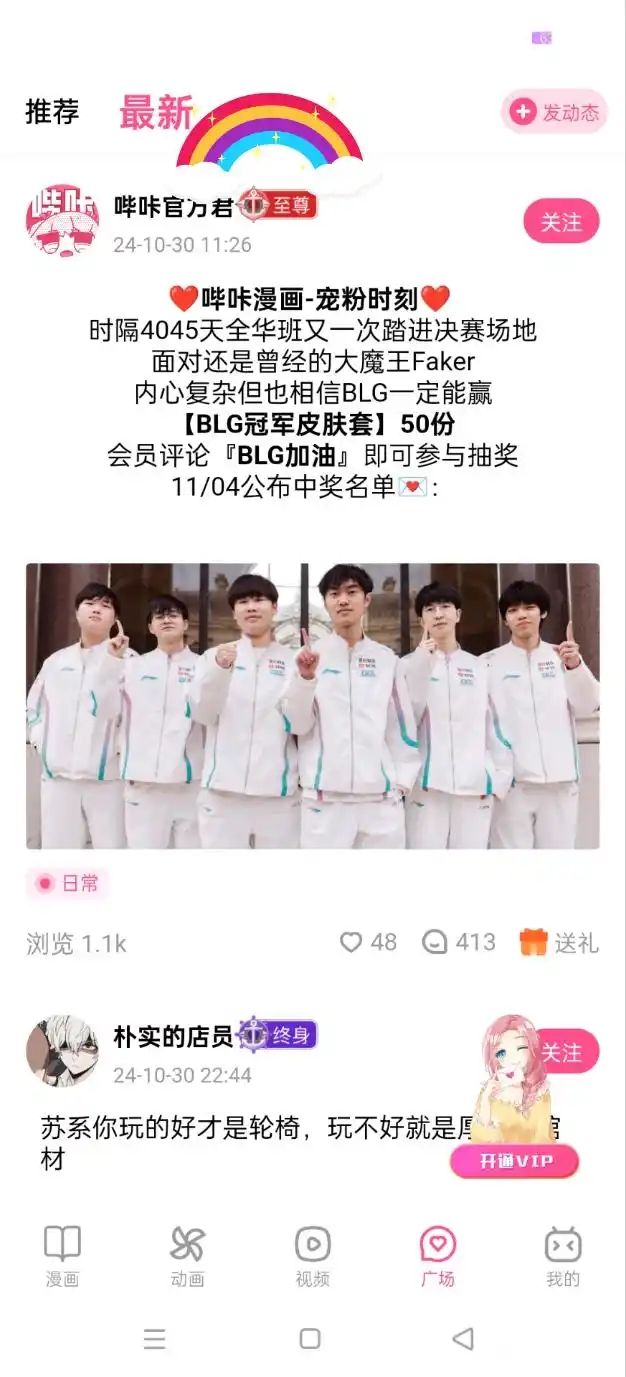The height and width of the screenshot is (1377, 626).
Task: Send a gift via 送礼
Action: (559, 942)
